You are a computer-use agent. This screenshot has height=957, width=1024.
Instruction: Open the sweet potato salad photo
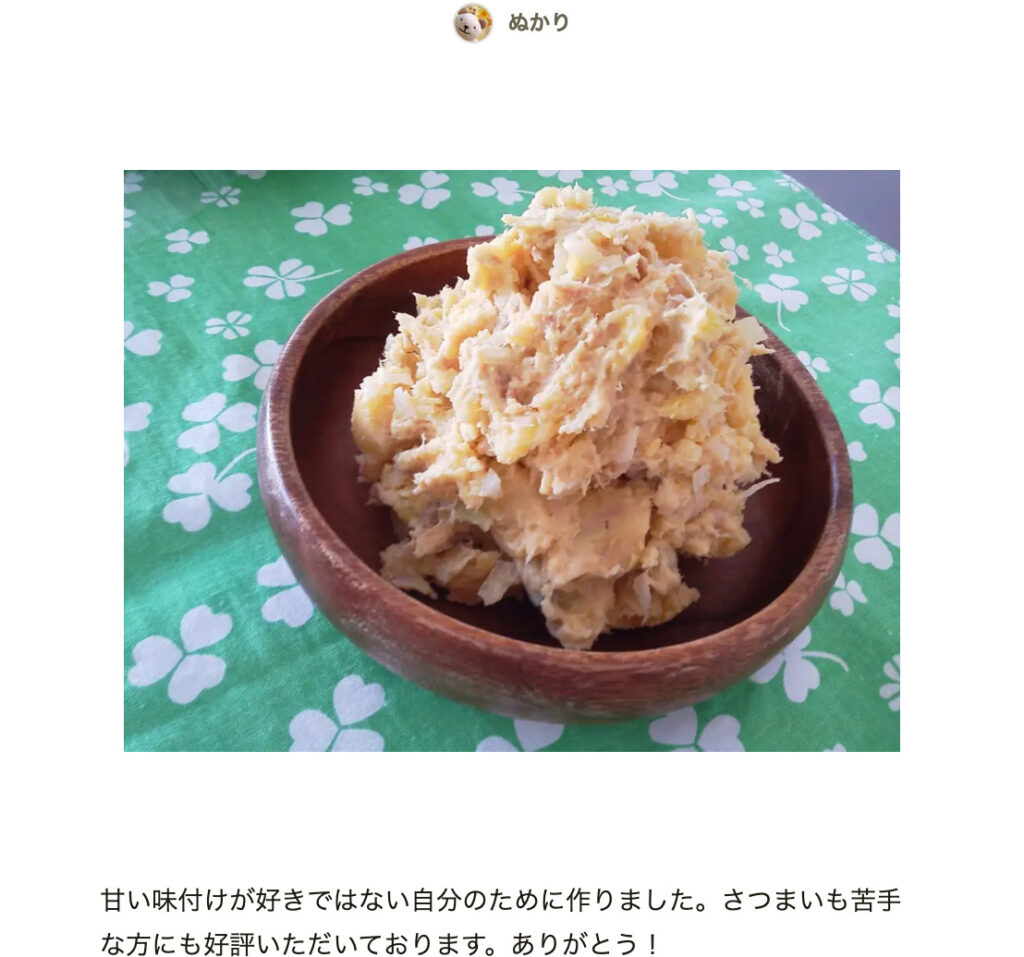point(511,460)
